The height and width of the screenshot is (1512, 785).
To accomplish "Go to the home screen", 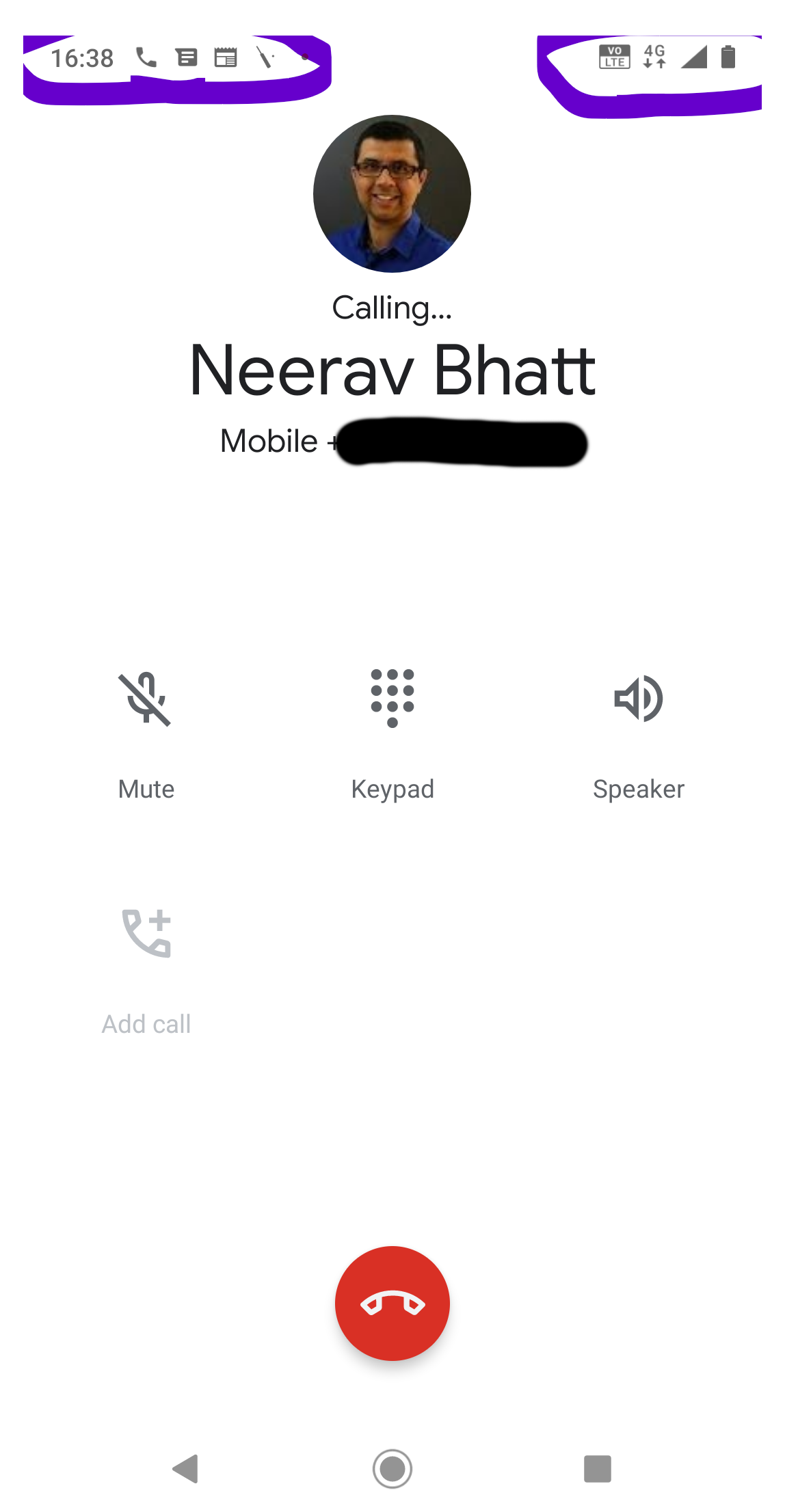I will [392, 1468].
